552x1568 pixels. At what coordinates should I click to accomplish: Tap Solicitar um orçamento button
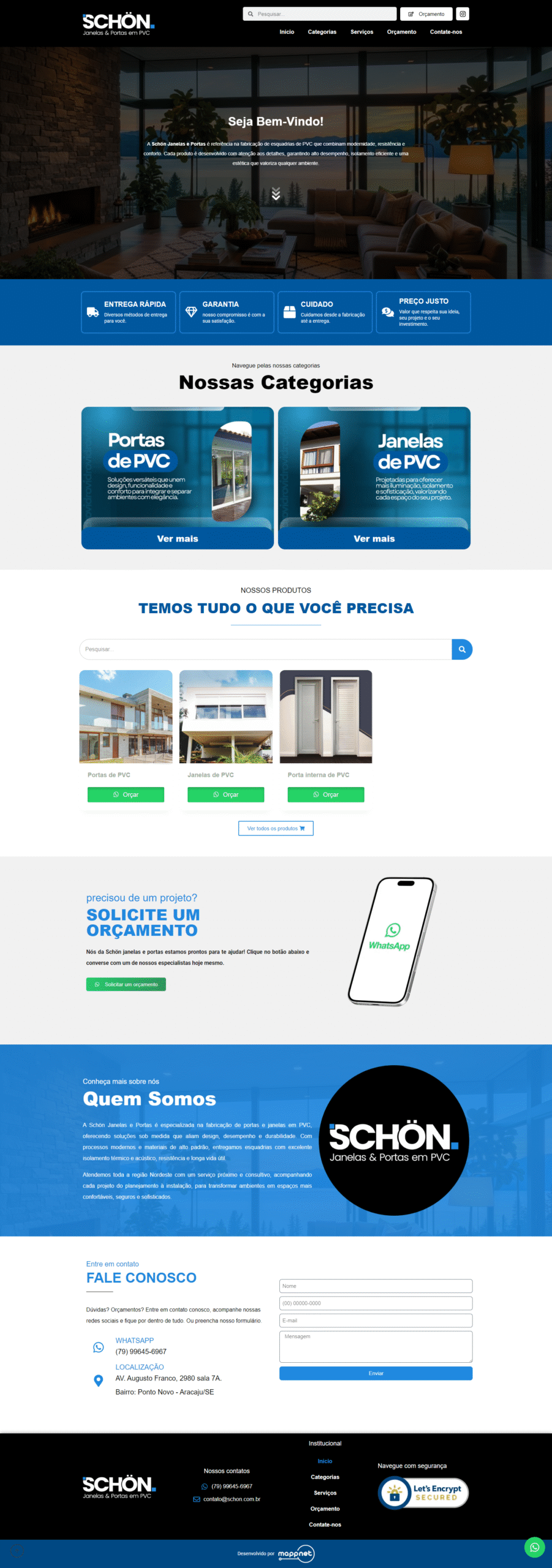(126, 984)
